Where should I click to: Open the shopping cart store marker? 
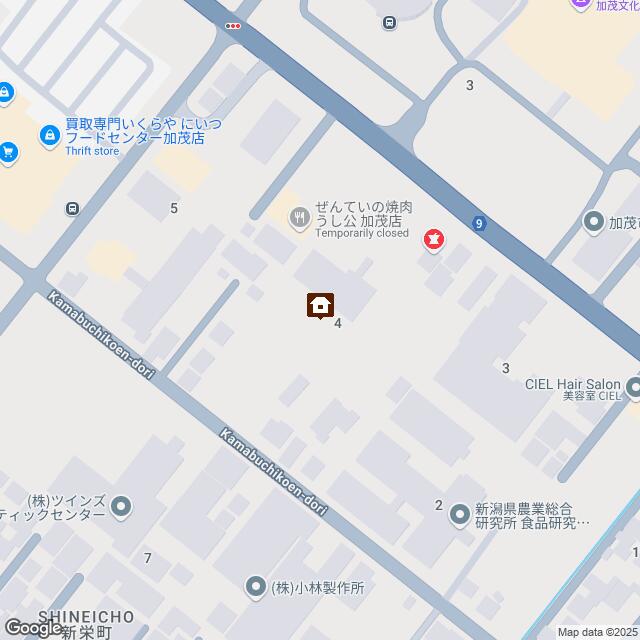tap(7, 152)
